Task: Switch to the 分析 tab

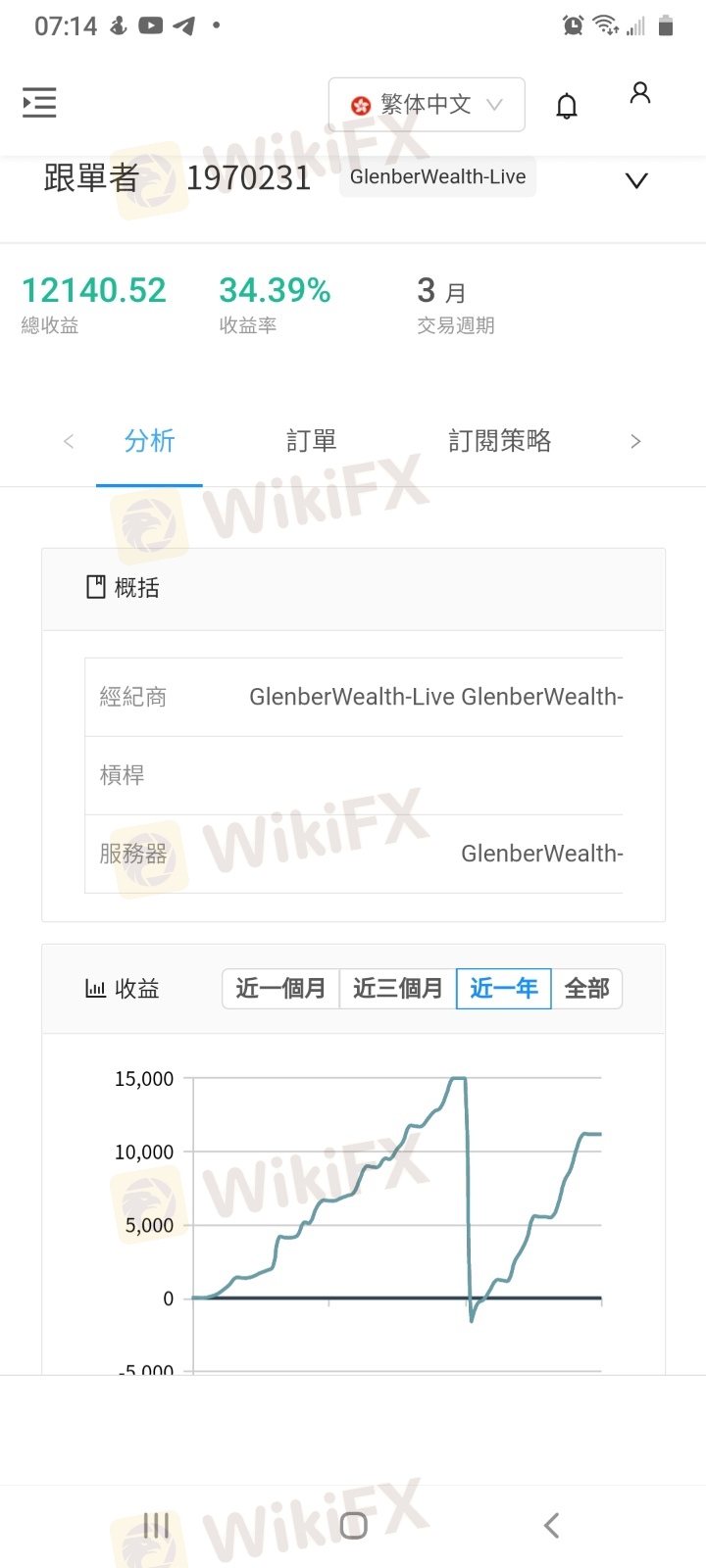Action: [x=149, y=442]
